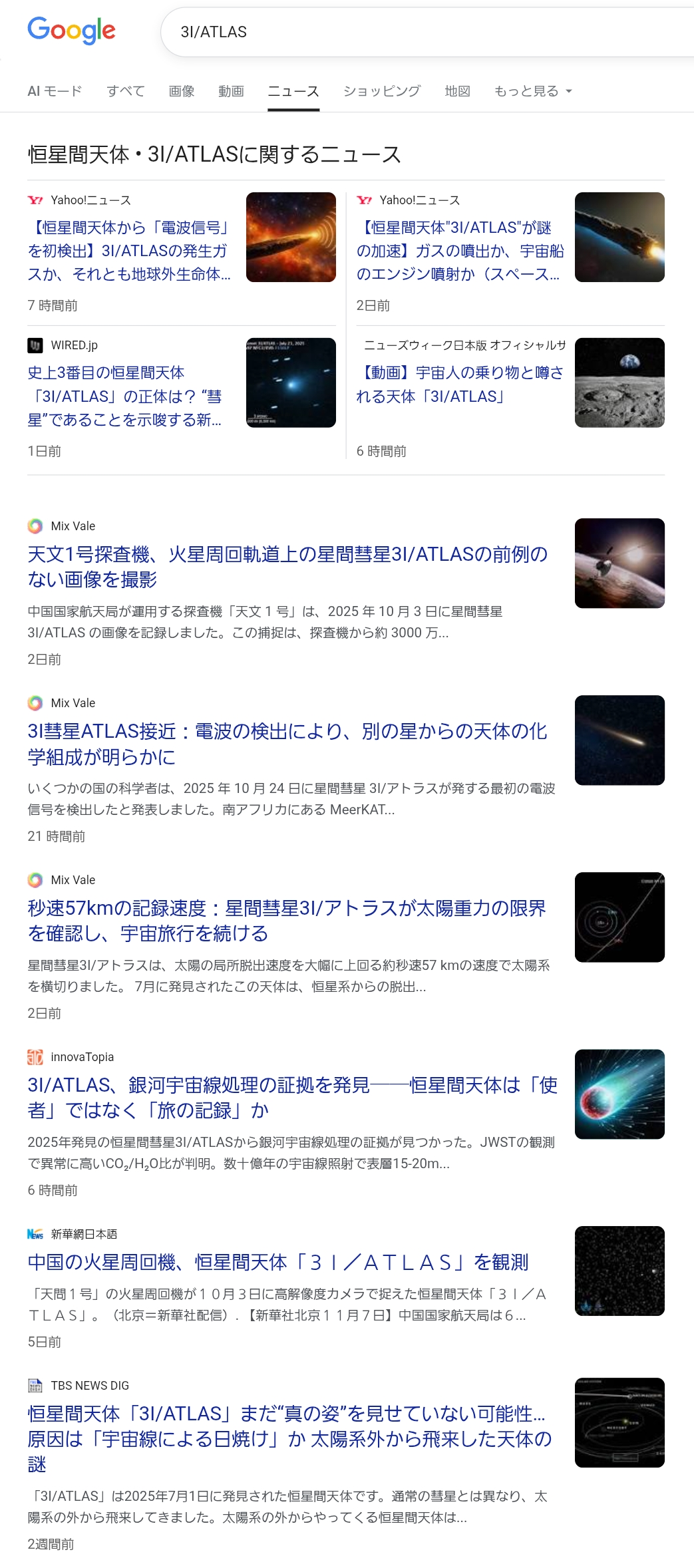Screen dimensions: 694x1568
Task: Switch to the ショッピング tab
Action: pyautogui.click(x=382, y=91)
